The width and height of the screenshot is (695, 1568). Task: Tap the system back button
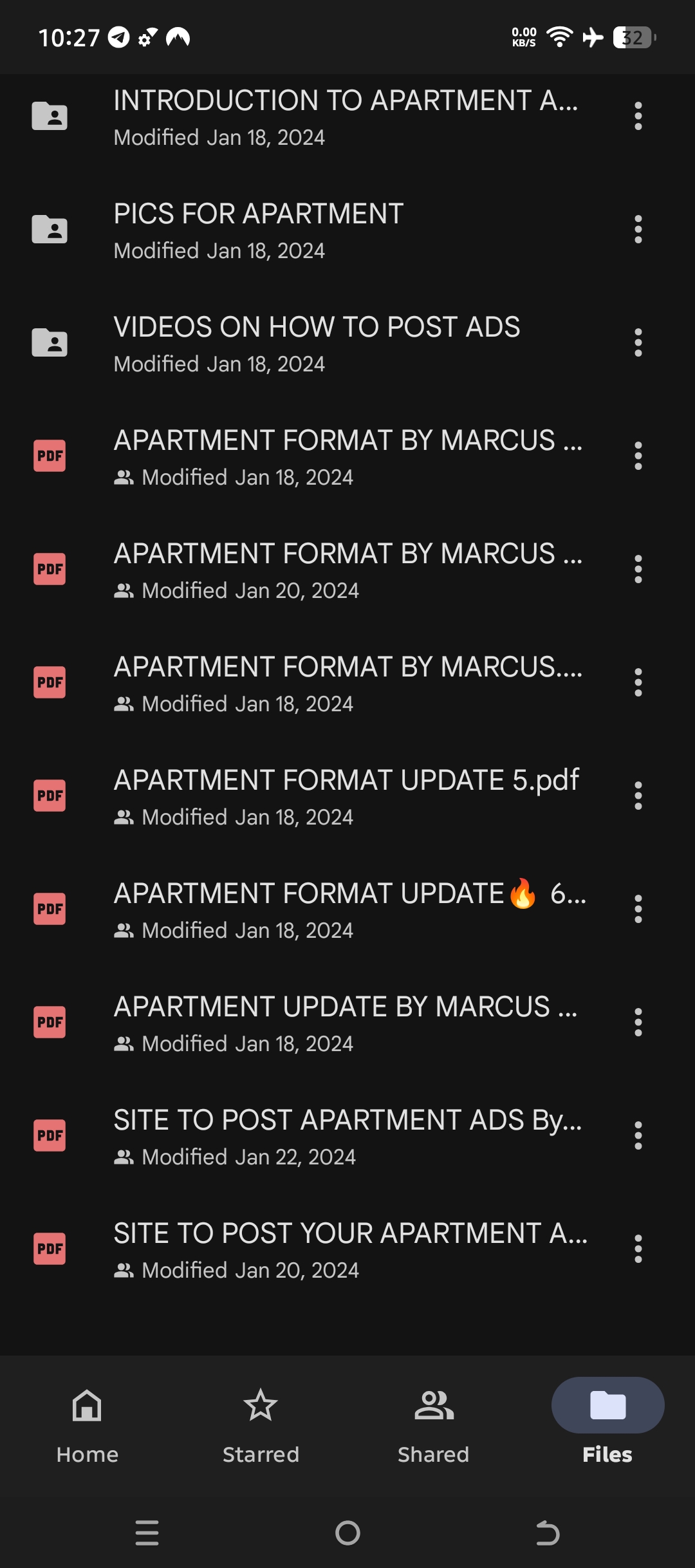[548, 1533]
